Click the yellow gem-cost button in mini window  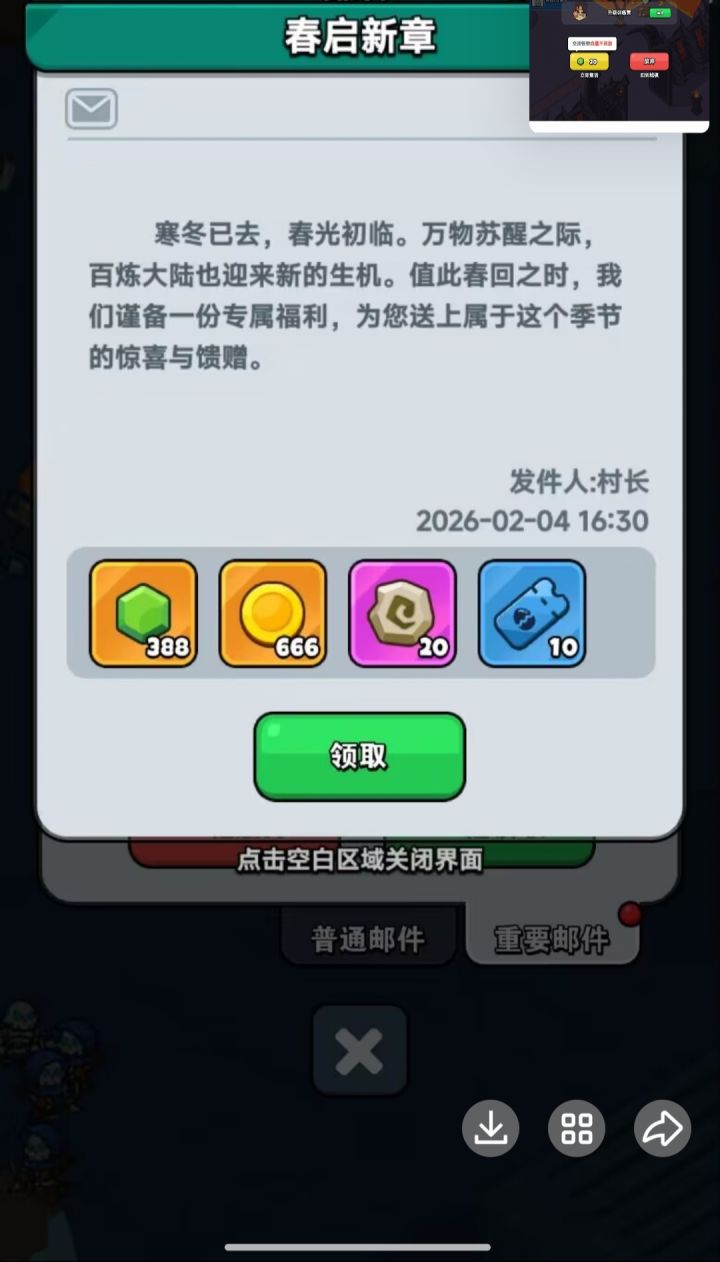pos(589,60)
